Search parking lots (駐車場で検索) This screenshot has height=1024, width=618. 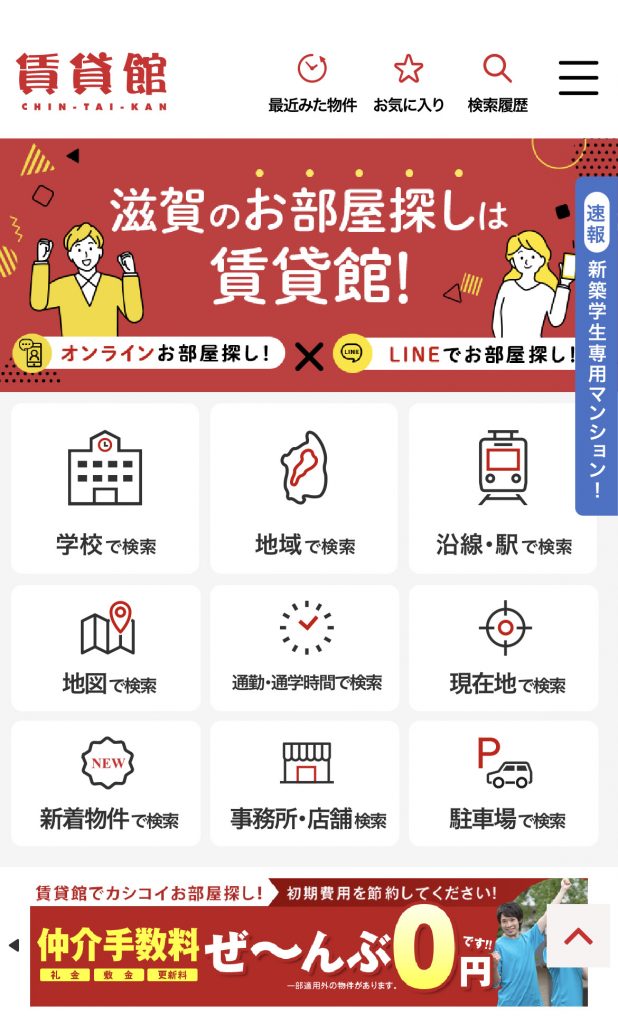coord(503,783)
